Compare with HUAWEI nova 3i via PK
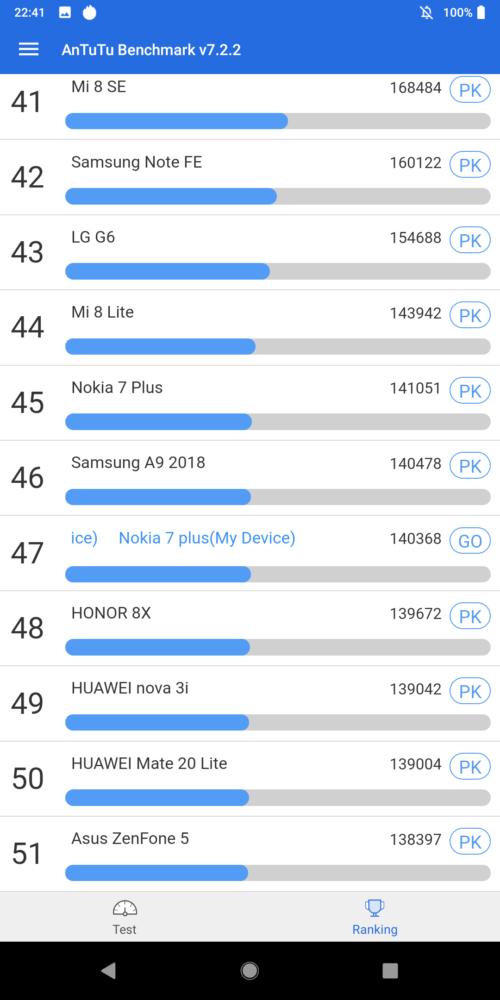This screenshot has width=500, height=1000. [x=470, y=691]
